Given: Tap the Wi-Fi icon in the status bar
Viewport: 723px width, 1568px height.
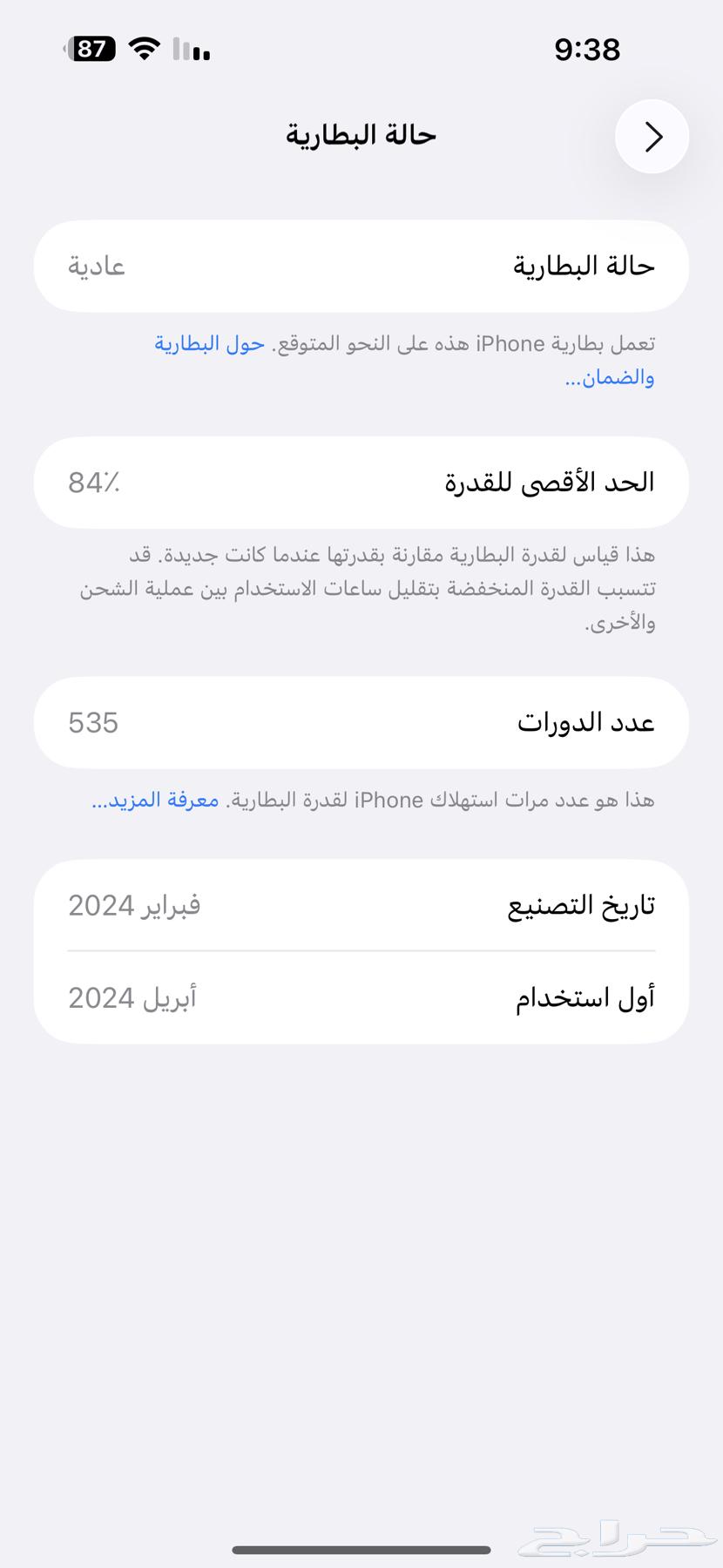Looking at the screenshot, I should pyautogui.click(x=142, y=48).
